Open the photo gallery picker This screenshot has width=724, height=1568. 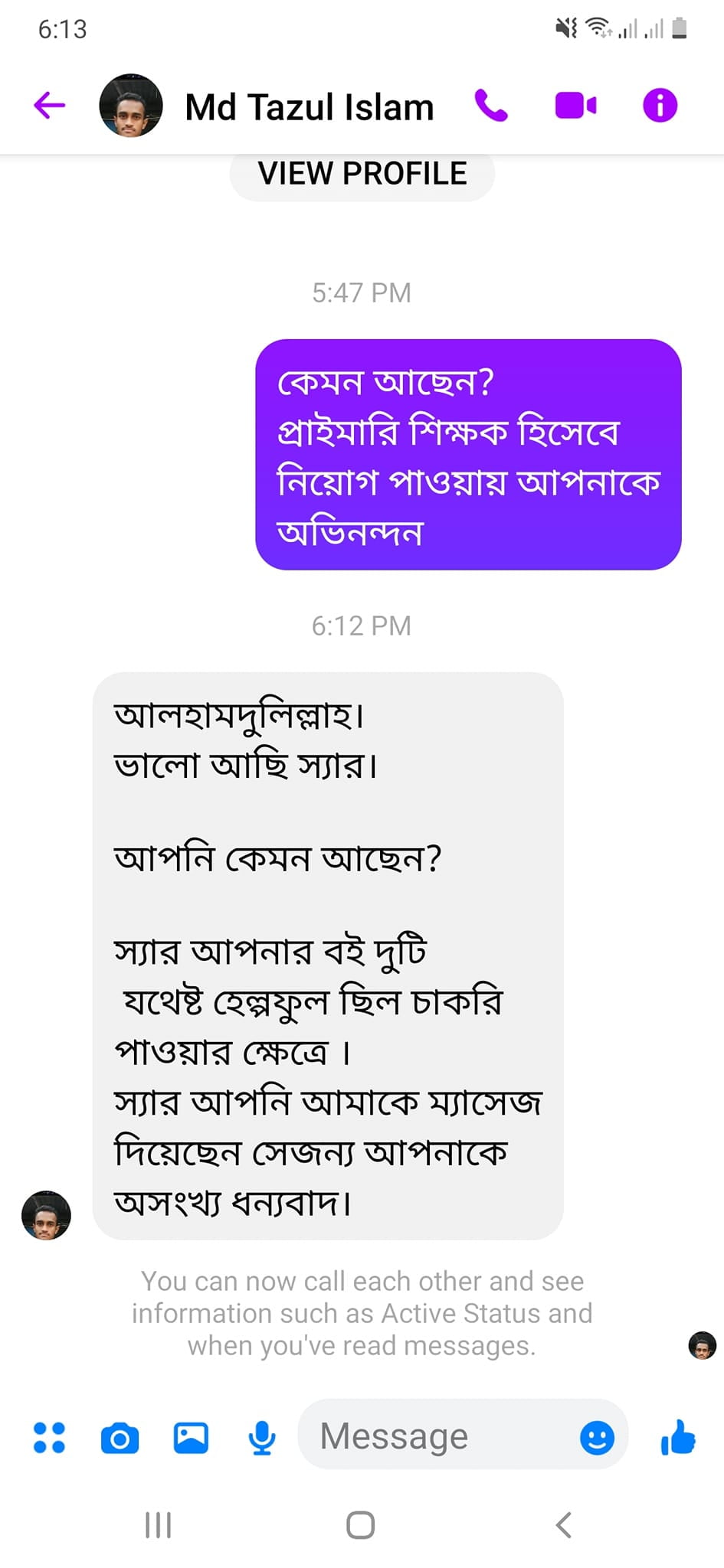[x=191, y=1437]
